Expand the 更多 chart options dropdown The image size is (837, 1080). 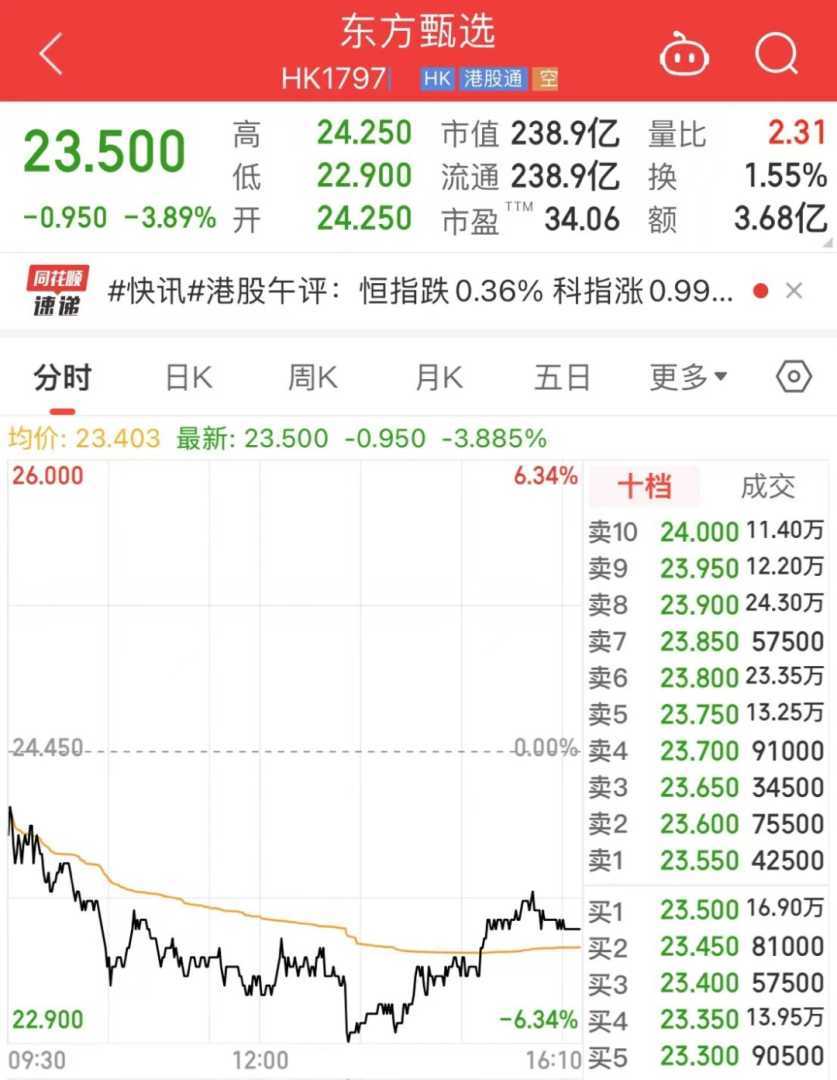tap(688, 378)
